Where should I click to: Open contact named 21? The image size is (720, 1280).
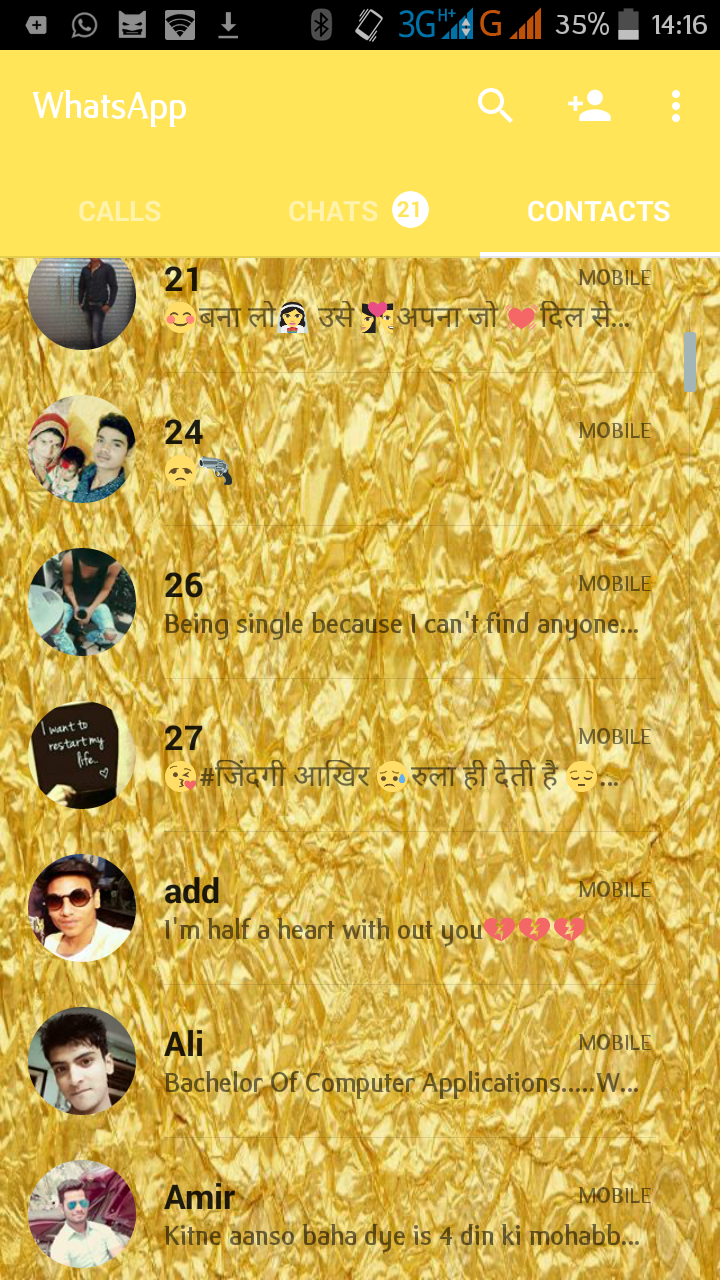tap(400, 300)
